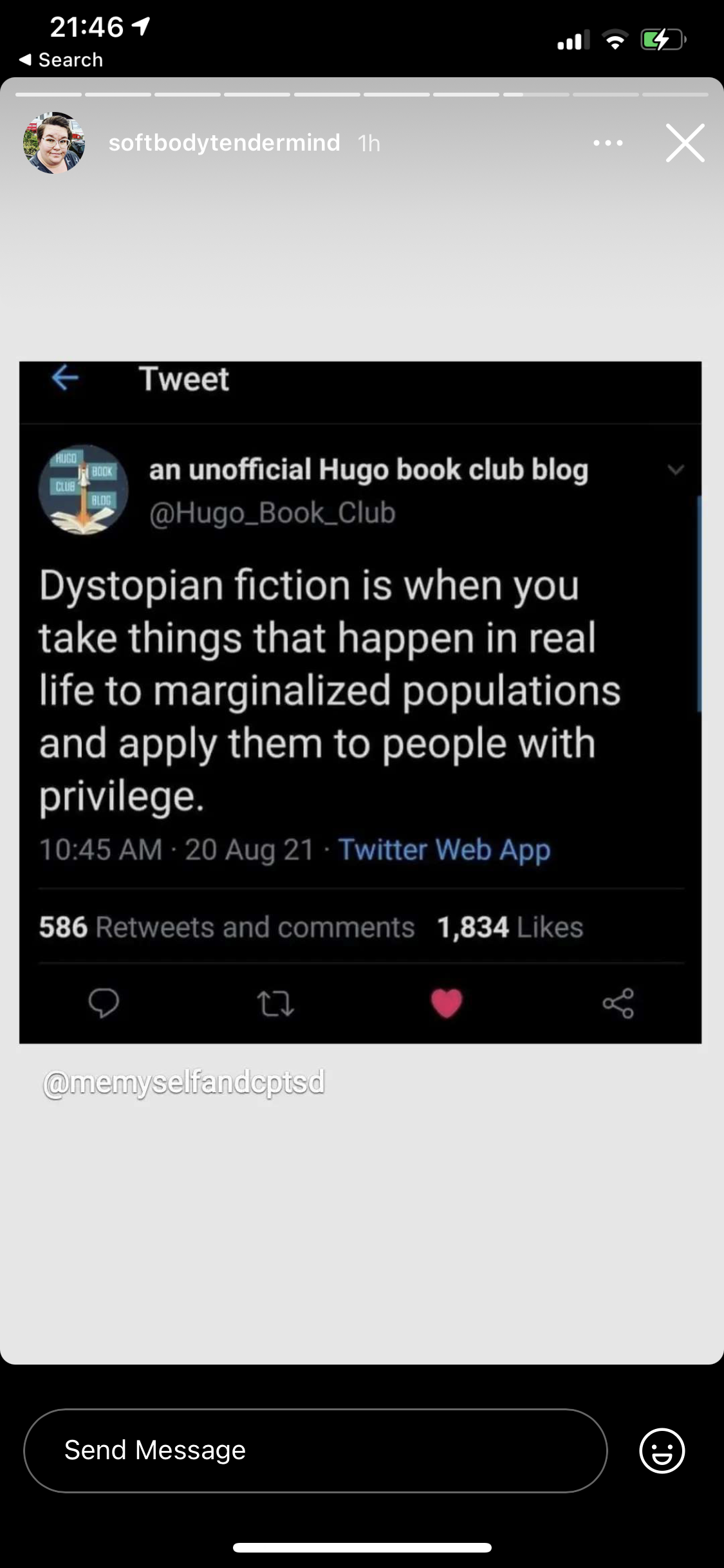This screenshot has width=724, height=1568.
Task: Open softbodytendermind's profile picture
Action: point(54,143)
